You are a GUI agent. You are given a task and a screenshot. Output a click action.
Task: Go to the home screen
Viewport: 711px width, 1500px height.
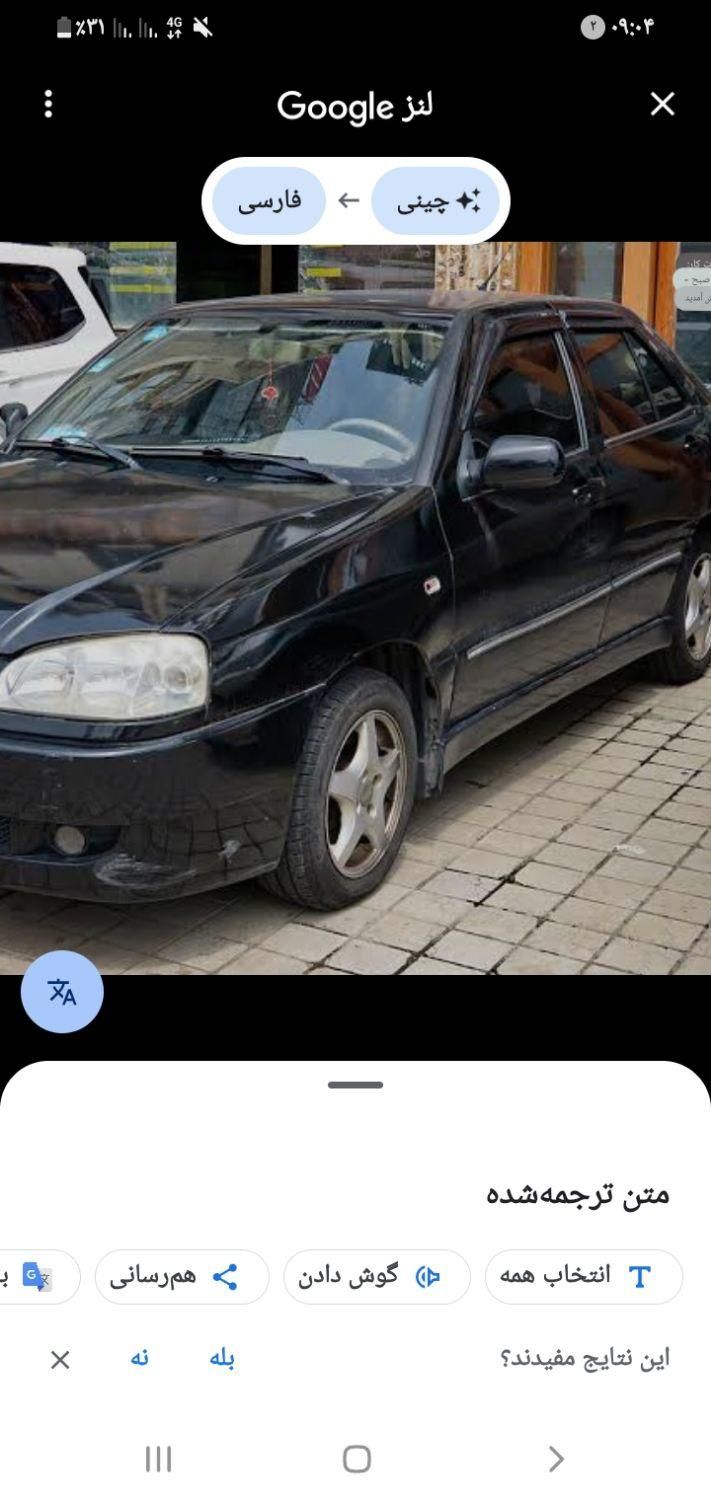coord(356,1459)
